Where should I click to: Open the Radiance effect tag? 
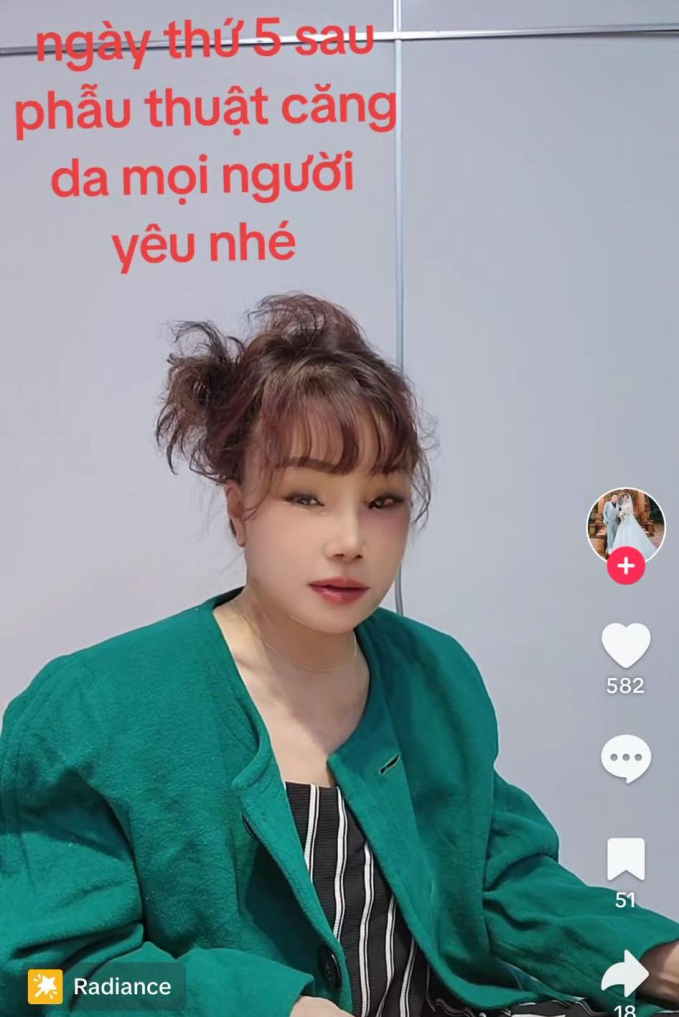105,986
